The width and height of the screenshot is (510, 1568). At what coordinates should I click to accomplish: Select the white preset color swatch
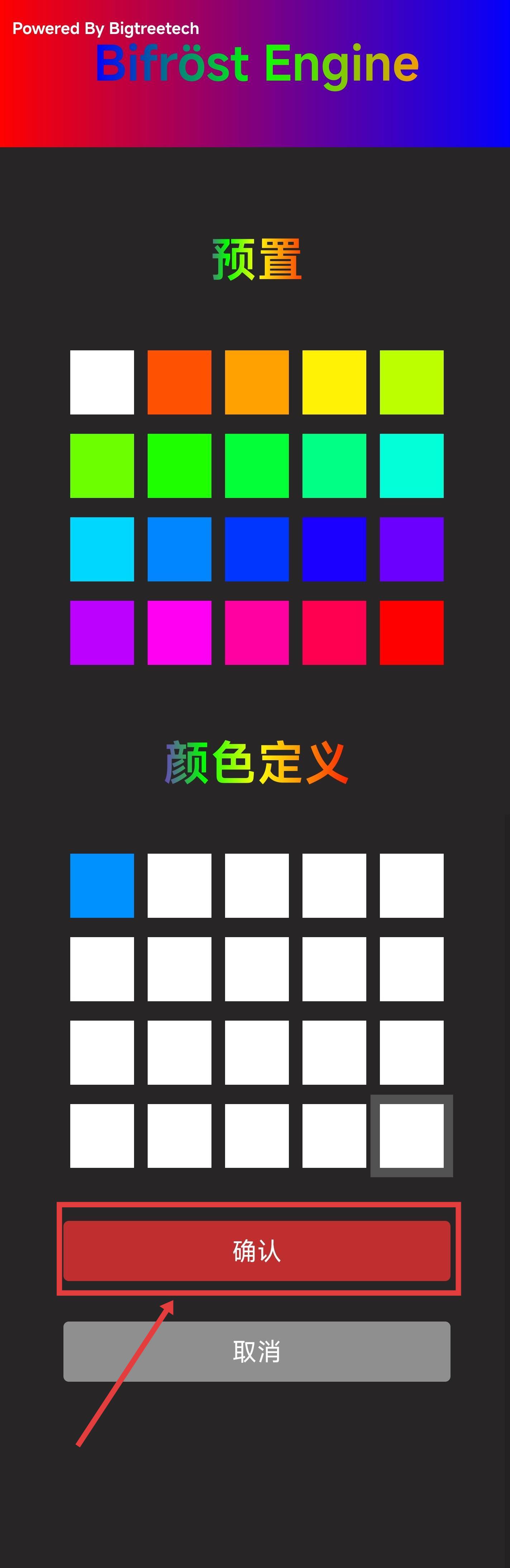pyautogui.click(x=102, y=382)
